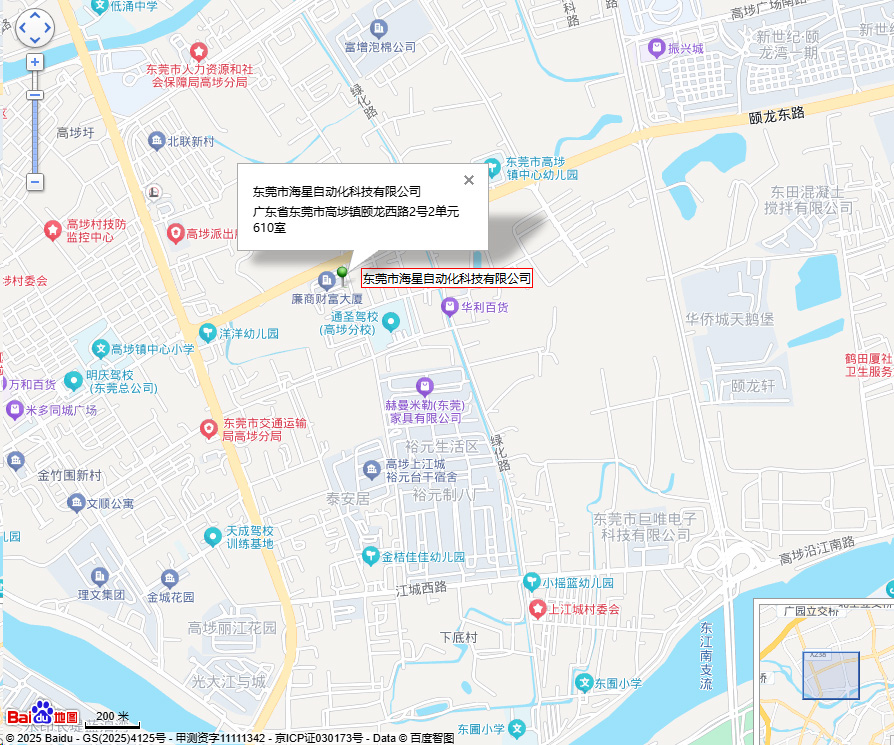
Task: Tap the green location marker pin
Action: click(342, 271)
